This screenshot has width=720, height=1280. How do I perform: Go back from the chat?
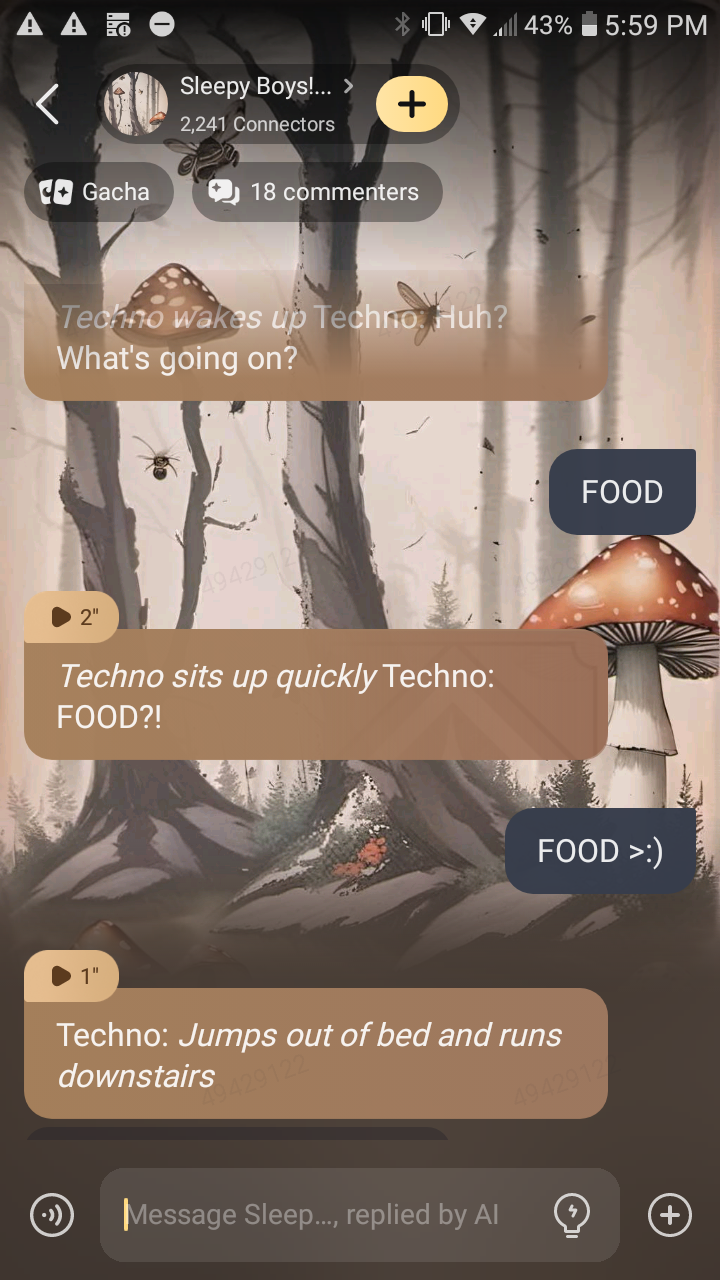point(48,105)
